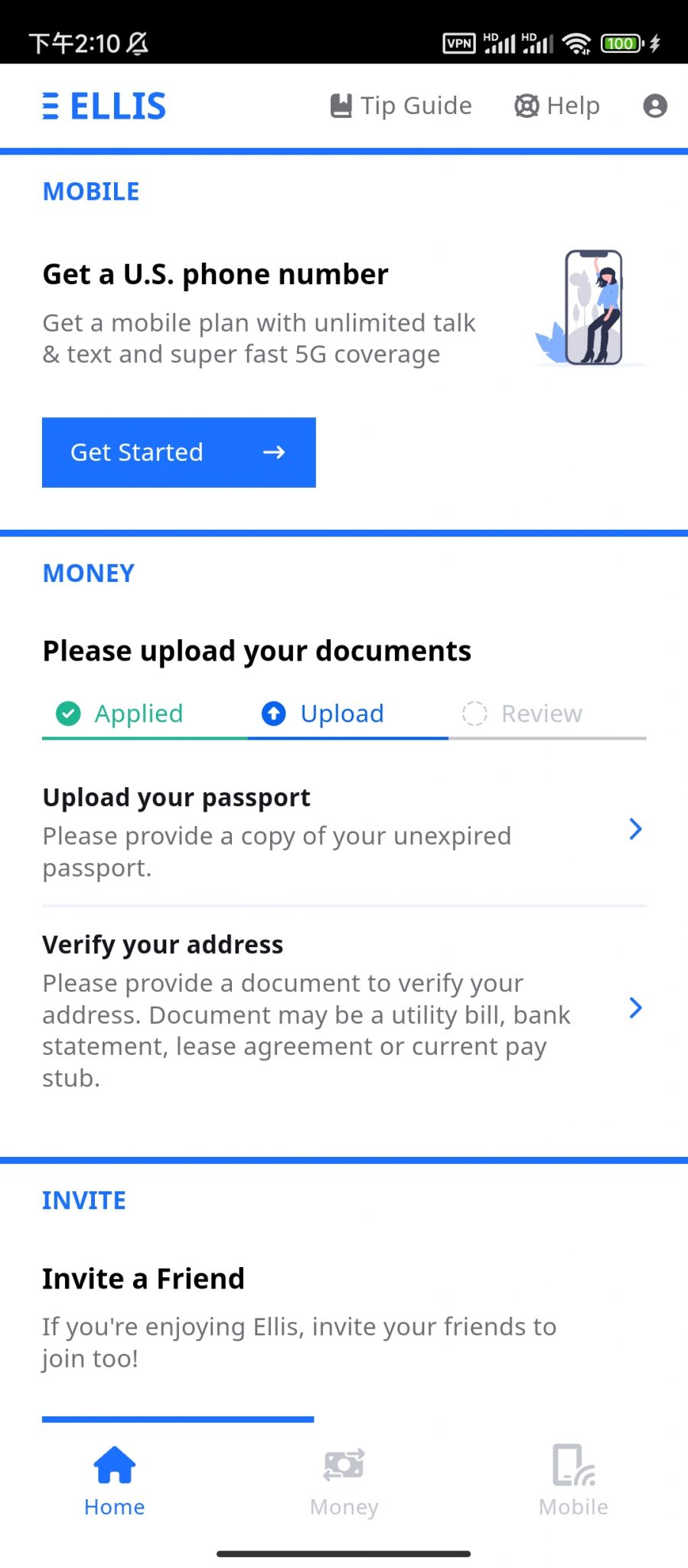
Task: Open the Ellis hamburger menu
Action: 51,106
